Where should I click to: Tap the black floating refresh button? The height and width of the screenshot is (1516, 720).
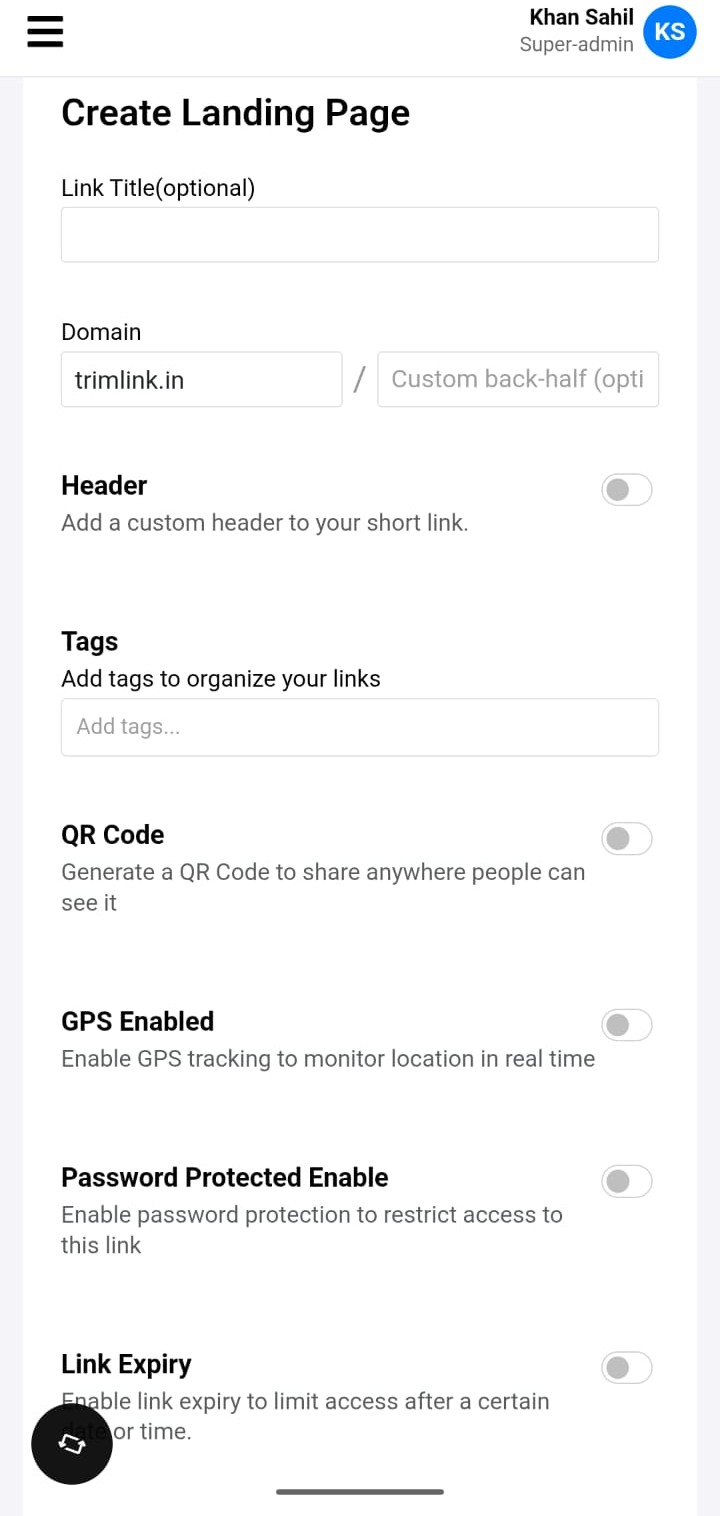click(x=71, y=1443)
